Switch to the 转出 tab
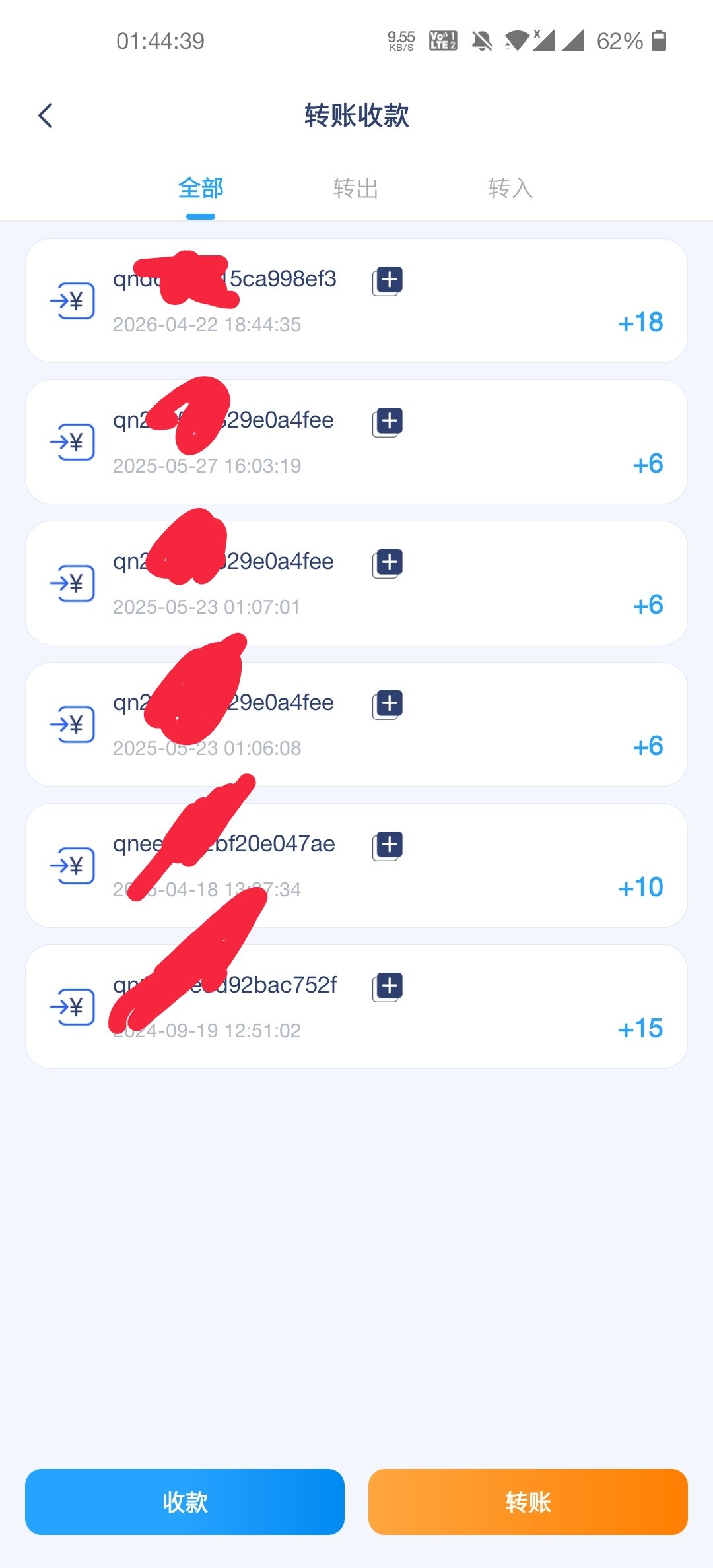Screen dimensions: 713x1568 (355, 189)
